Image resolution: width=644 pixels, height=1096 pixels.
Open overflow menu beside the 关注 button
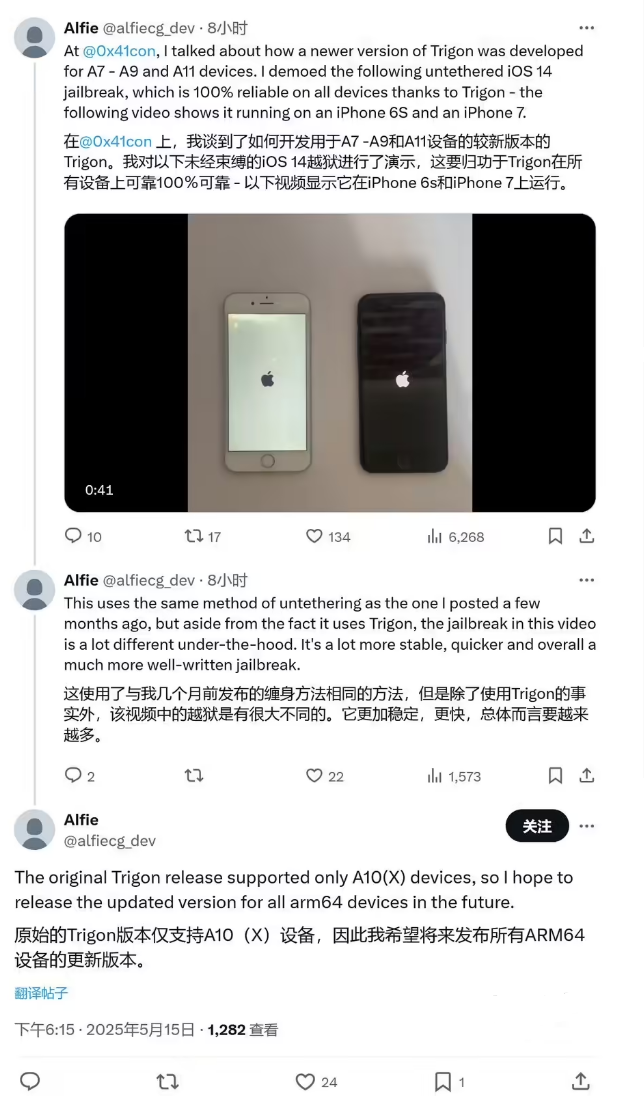point(587,826)
